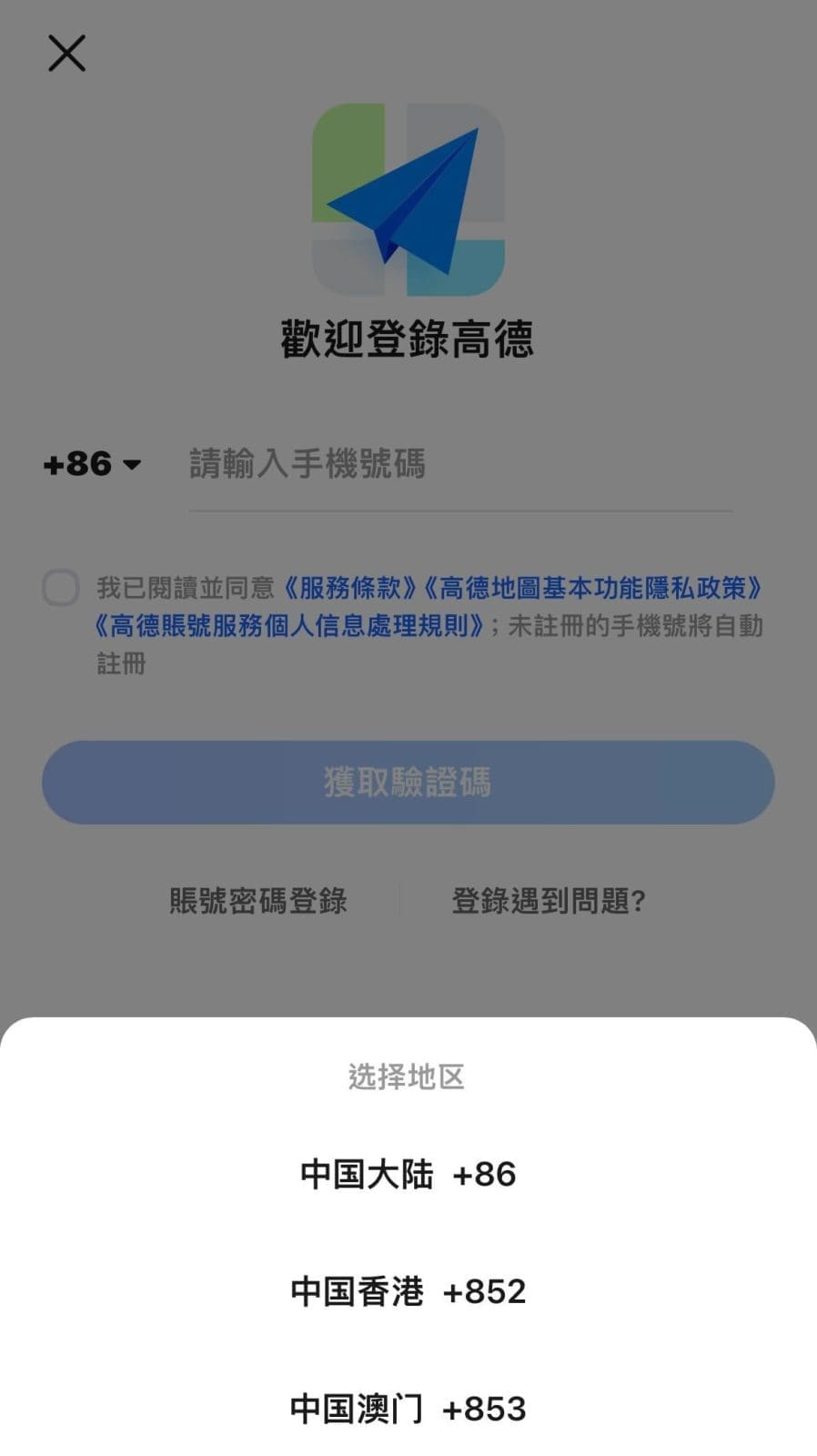Choose 中国香港 +852 region
Viewport: 817px width, 1456px height.
point(408,1291)
